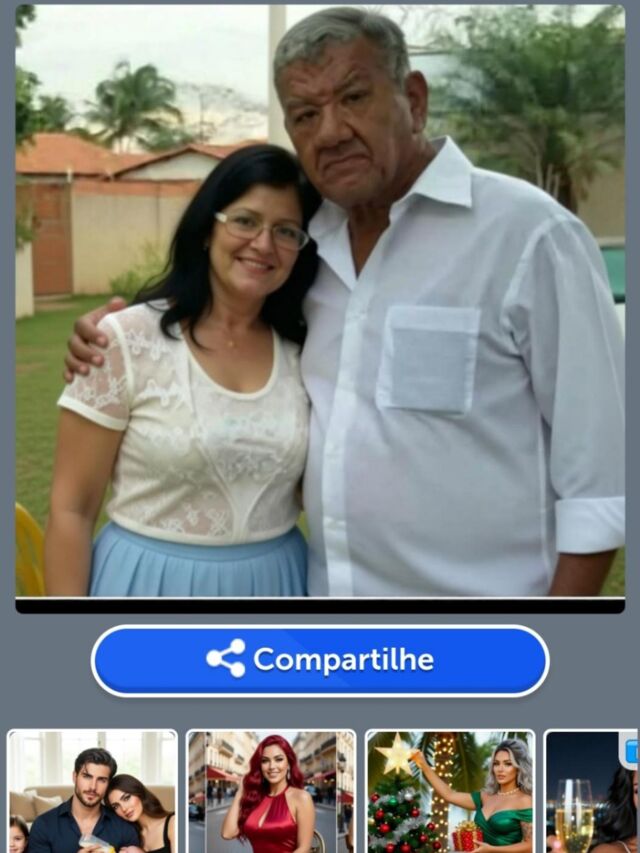Share the photo with the Compartilhe button

320,660
